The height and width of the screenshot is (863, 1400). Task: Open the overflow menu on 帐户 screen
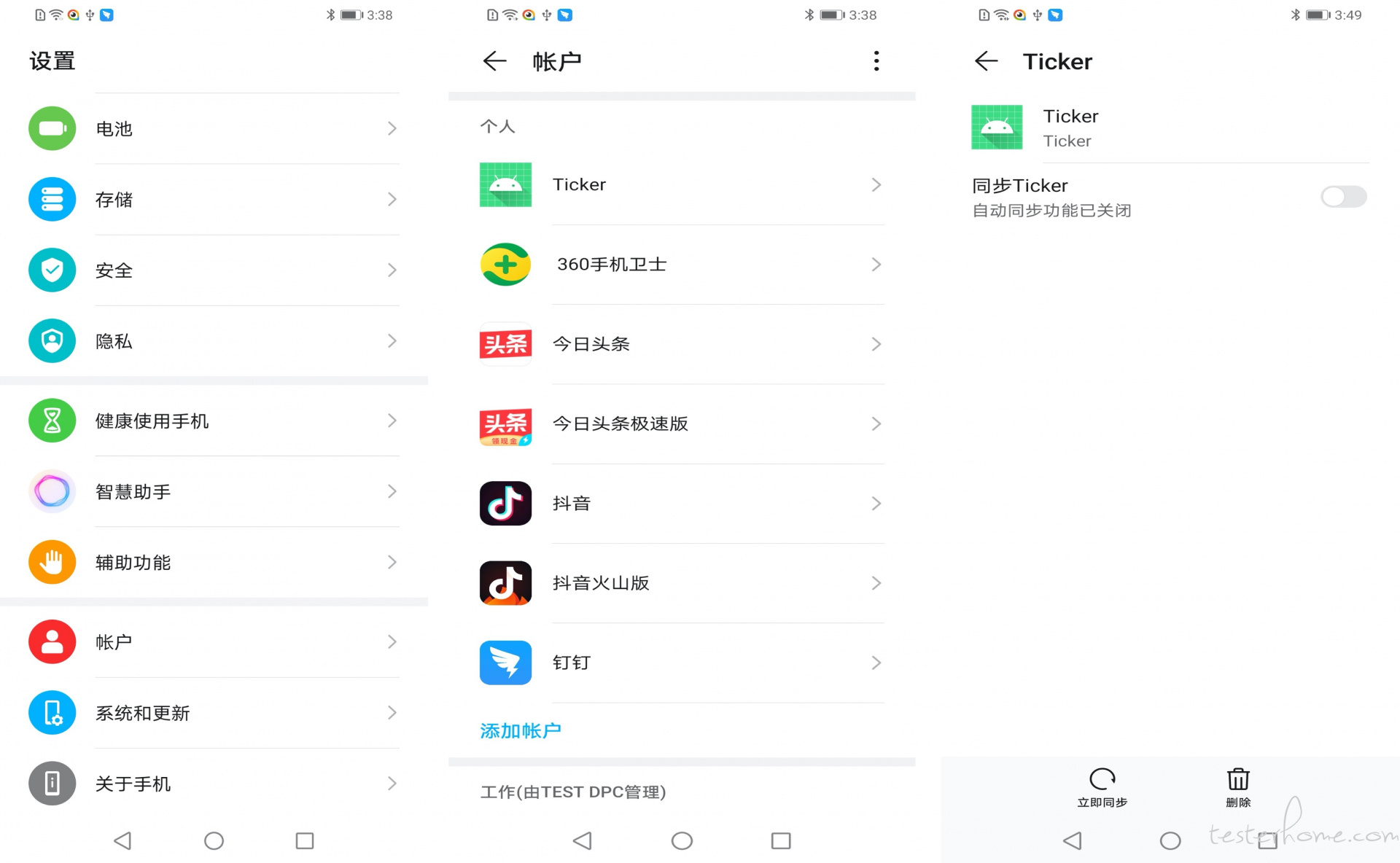(x=876, y=61)
